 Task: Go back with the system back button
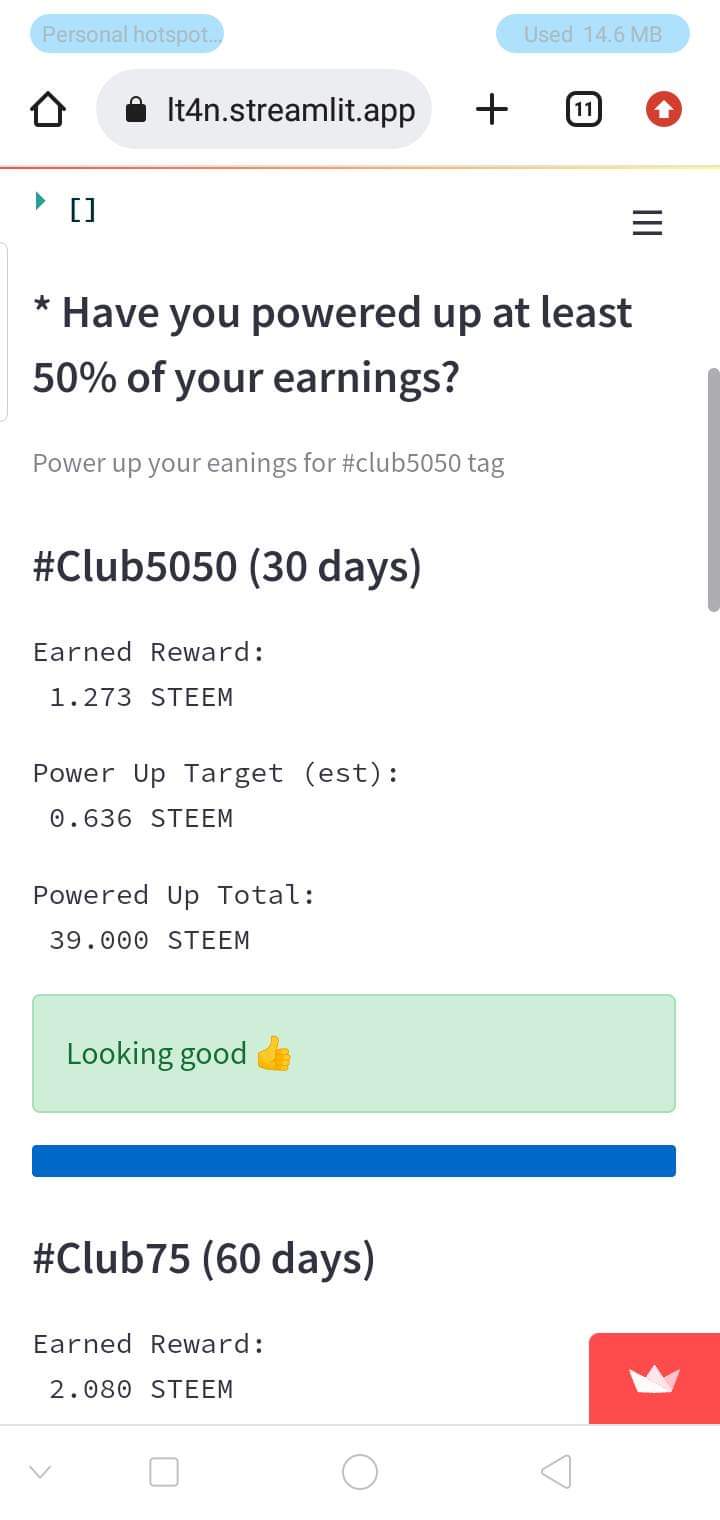point(556,1471)
